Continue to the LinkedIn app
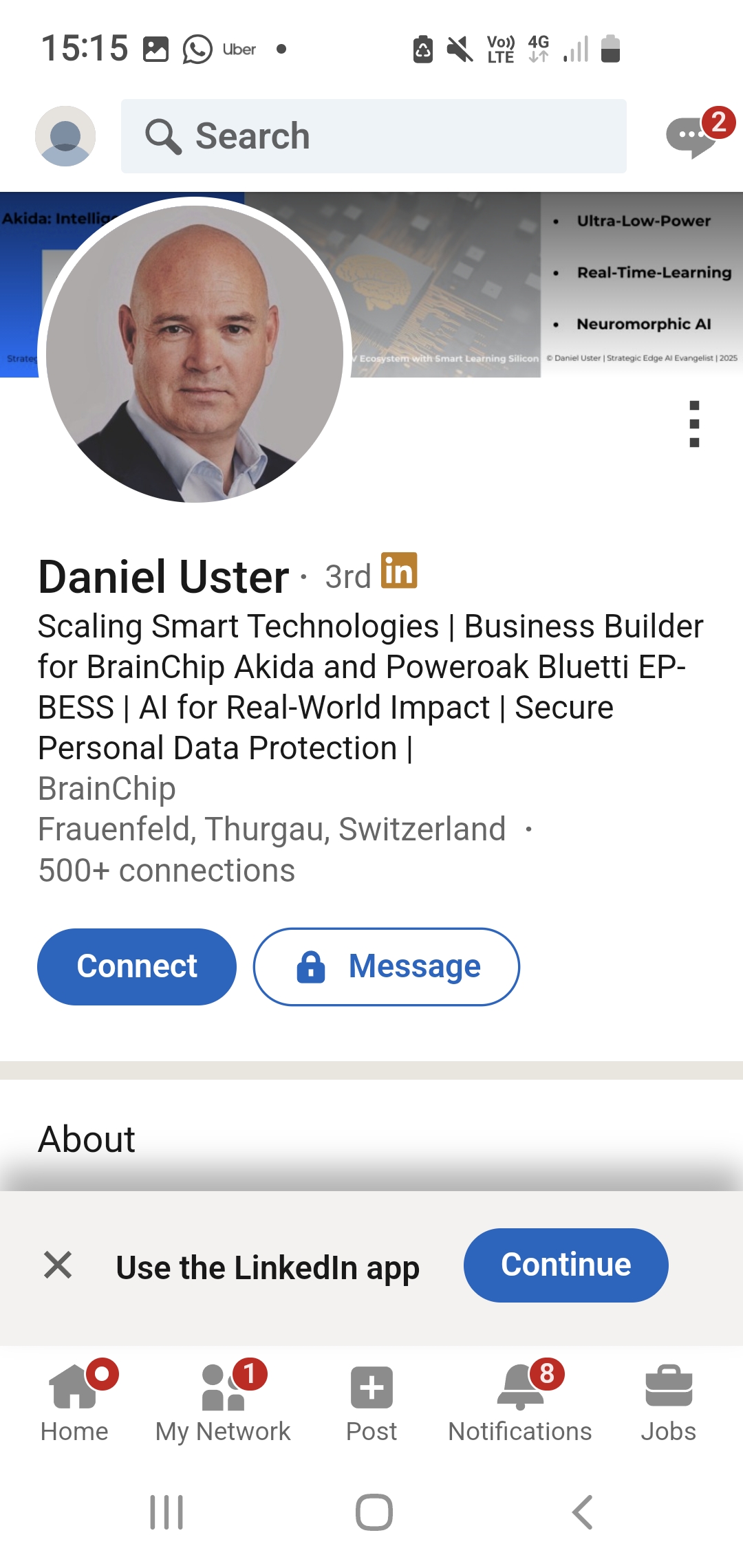 (x=566, y=1265)
